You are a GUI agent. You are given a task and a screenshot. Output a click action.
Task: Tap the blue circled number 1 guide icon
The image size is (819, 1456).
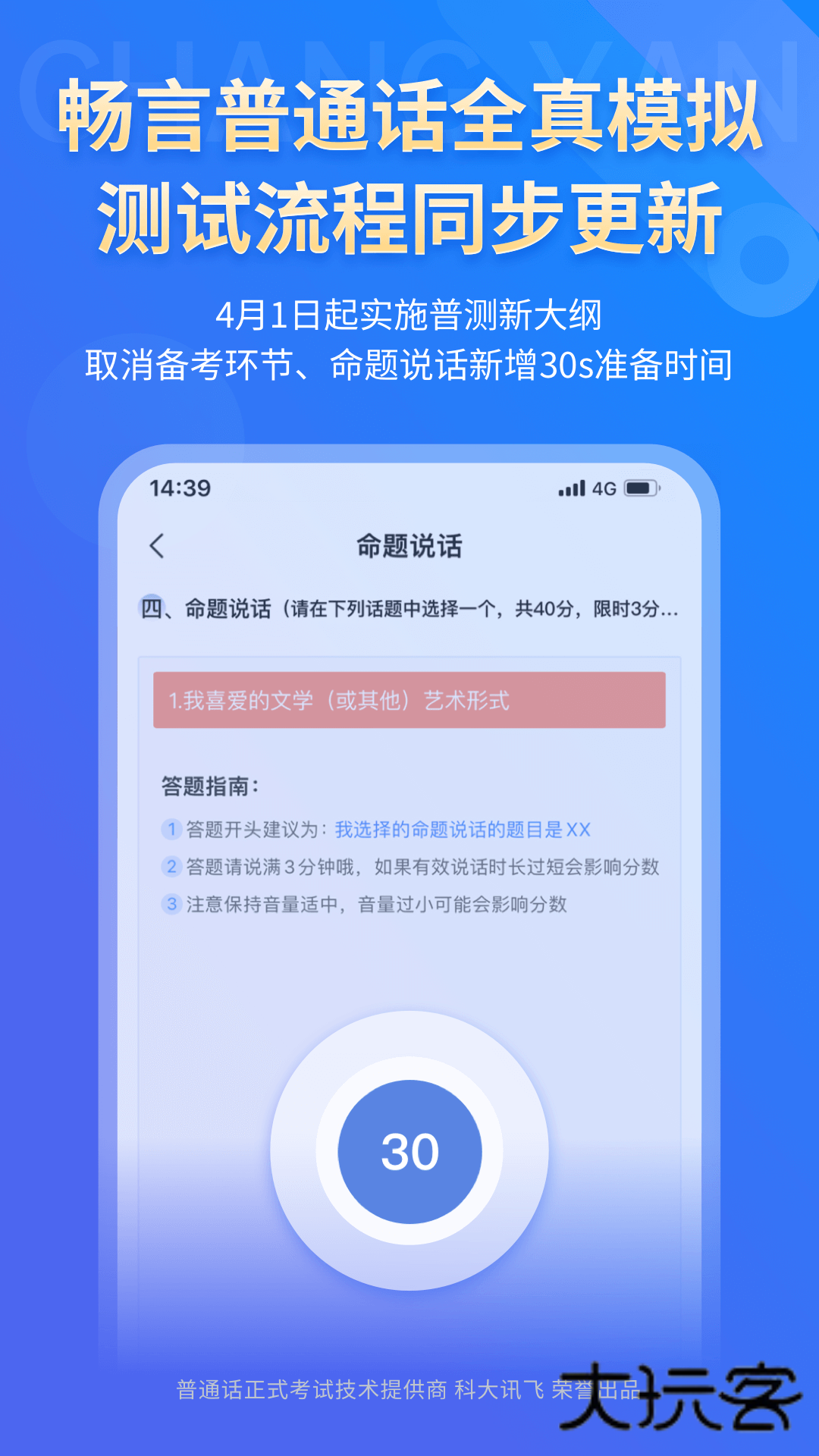[171, 831]
